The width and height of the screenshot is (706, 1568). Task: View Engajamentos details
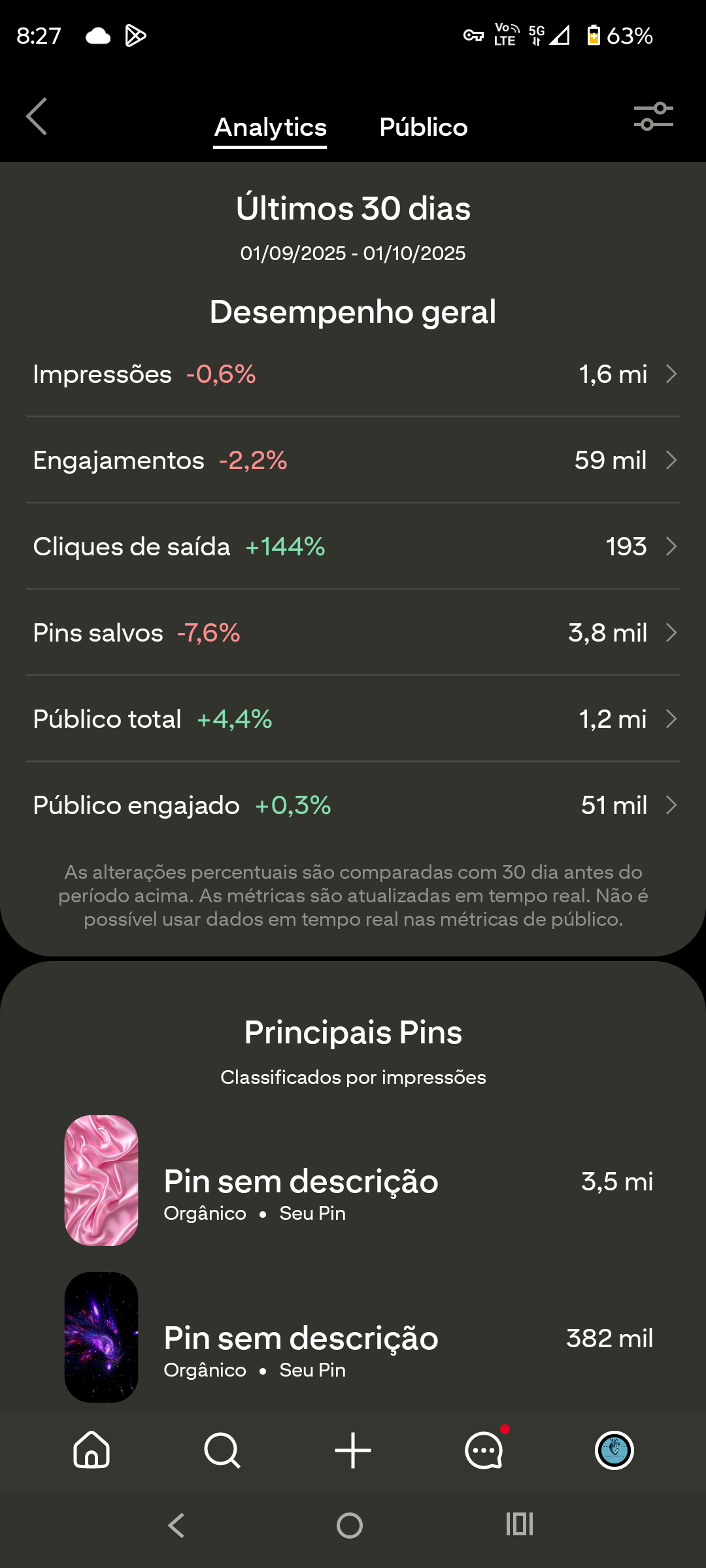(x=353, y=461)
